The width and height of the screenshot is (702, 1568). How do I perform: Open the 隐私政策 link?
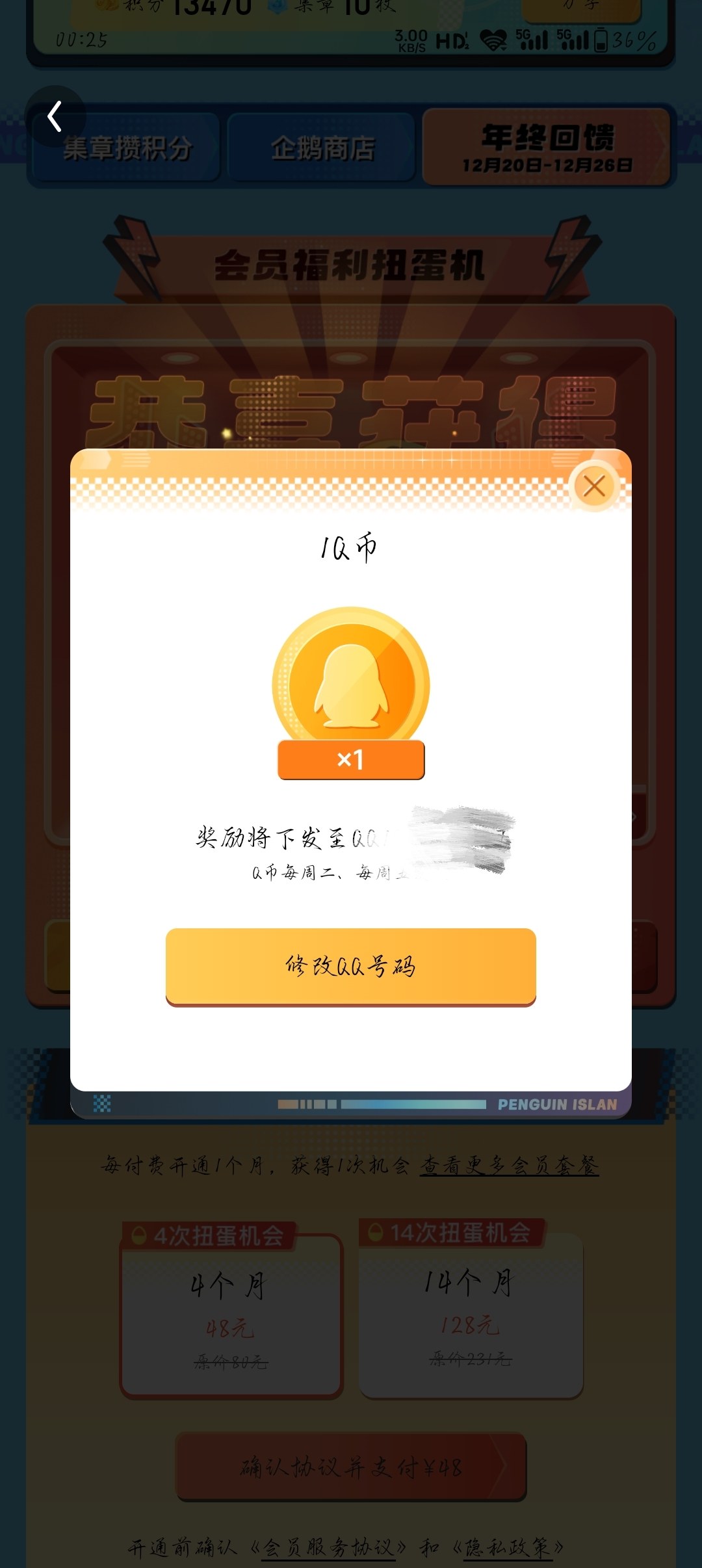[x=508, y=1548]
